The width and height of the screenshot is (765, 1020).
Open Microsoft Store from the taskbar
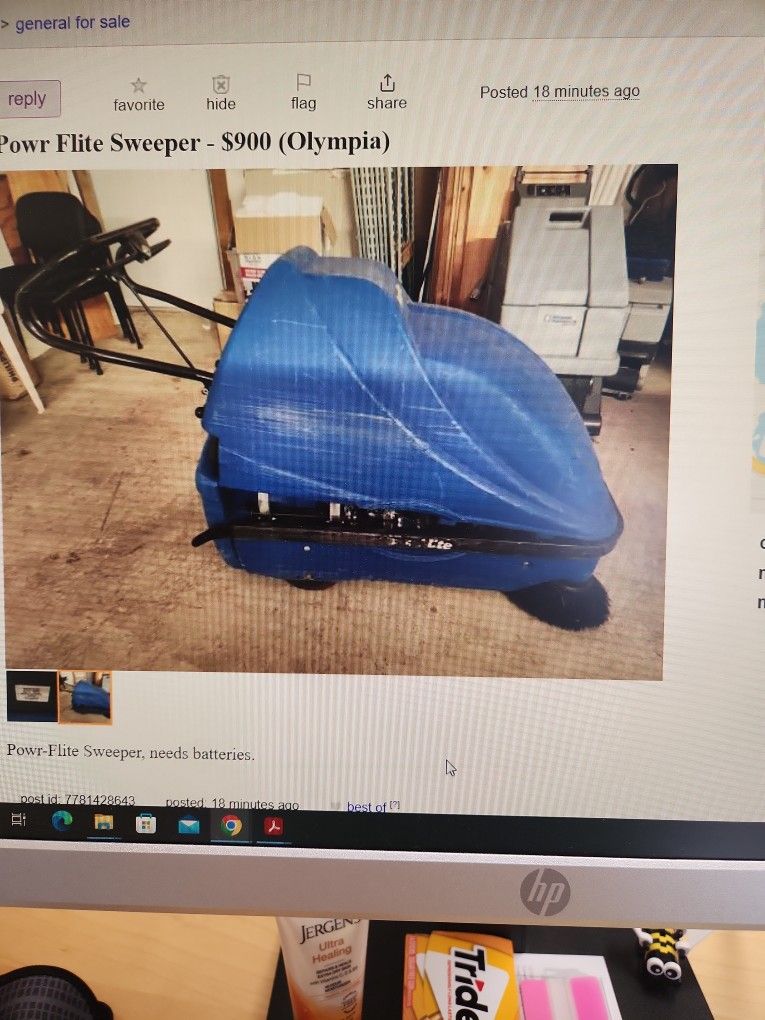146,822
